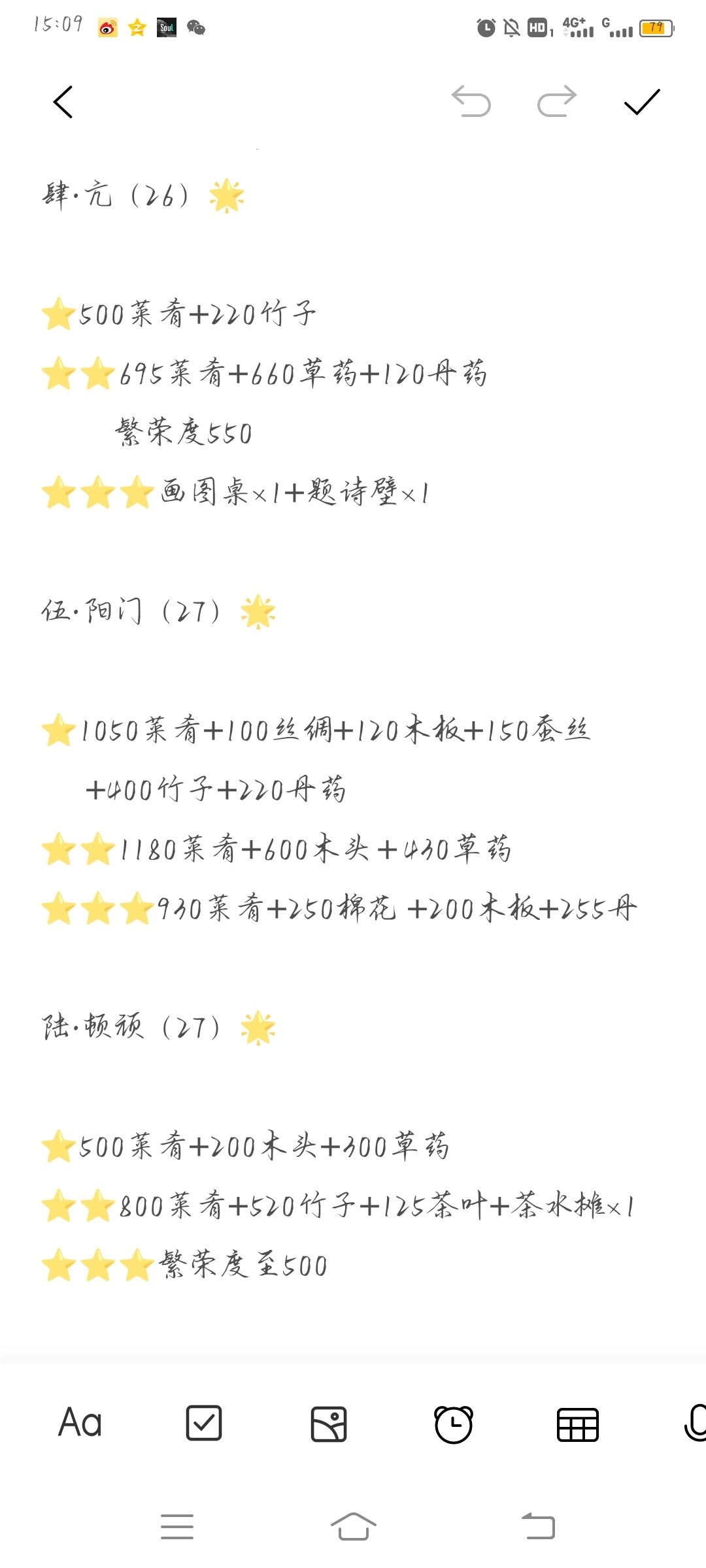The width and height of the screenshot is (706, 1568).
Task: Place cursor in the 500菜肴+220竹子 line
Action: pyautogui.click(x=183, y=314)
